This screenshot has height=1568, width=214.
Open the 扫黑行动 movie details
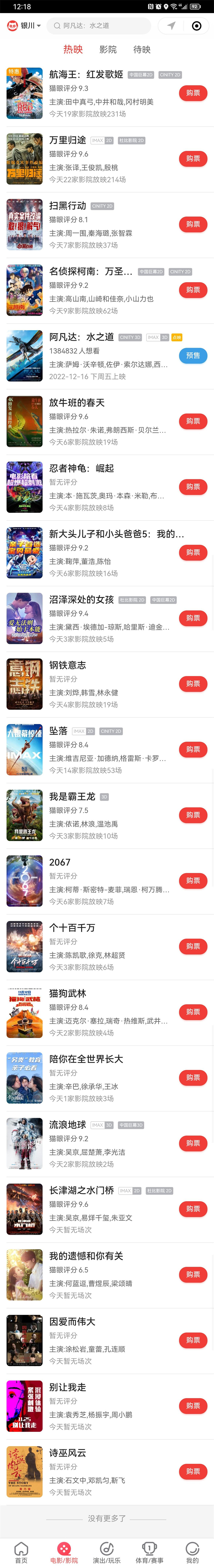(x=68, y=206)
